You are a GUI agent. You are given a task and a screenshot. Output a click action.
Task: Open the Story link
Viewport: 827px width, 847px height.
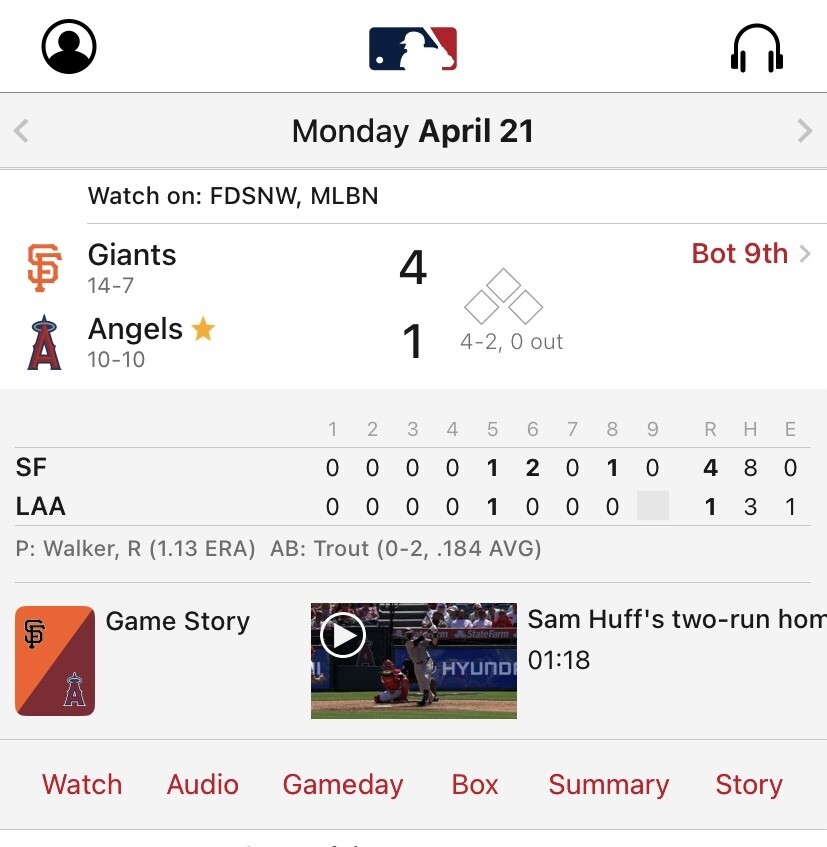click(x=749, y=785)
